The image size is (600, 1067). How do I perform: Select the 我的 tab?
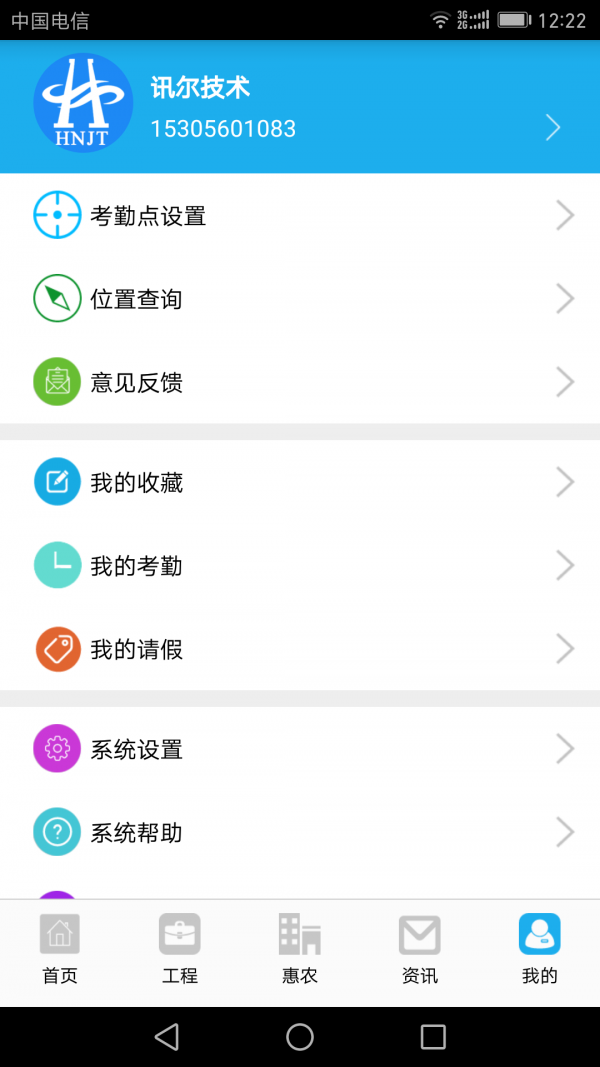(539, 950)
